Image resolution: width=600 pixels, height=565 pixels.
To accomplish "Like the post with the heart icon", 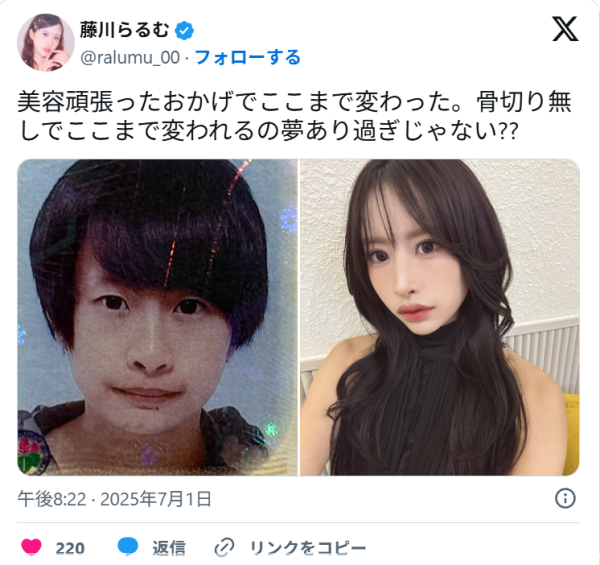I will 33,547.
